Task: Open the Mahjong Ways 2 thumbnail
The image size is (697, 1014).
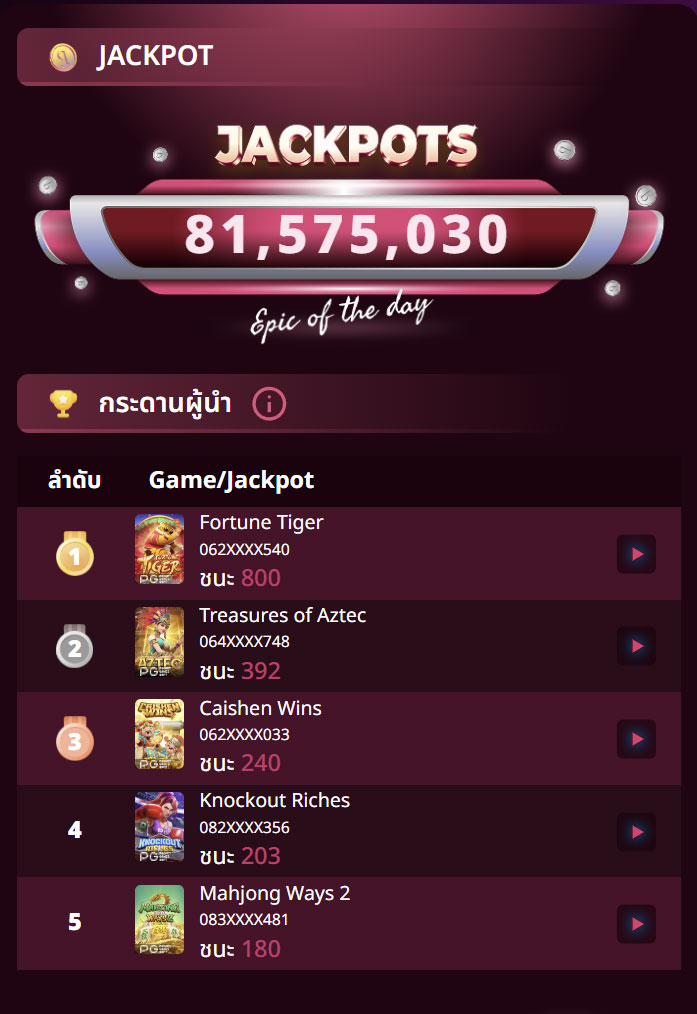Action: pos(159,920)
